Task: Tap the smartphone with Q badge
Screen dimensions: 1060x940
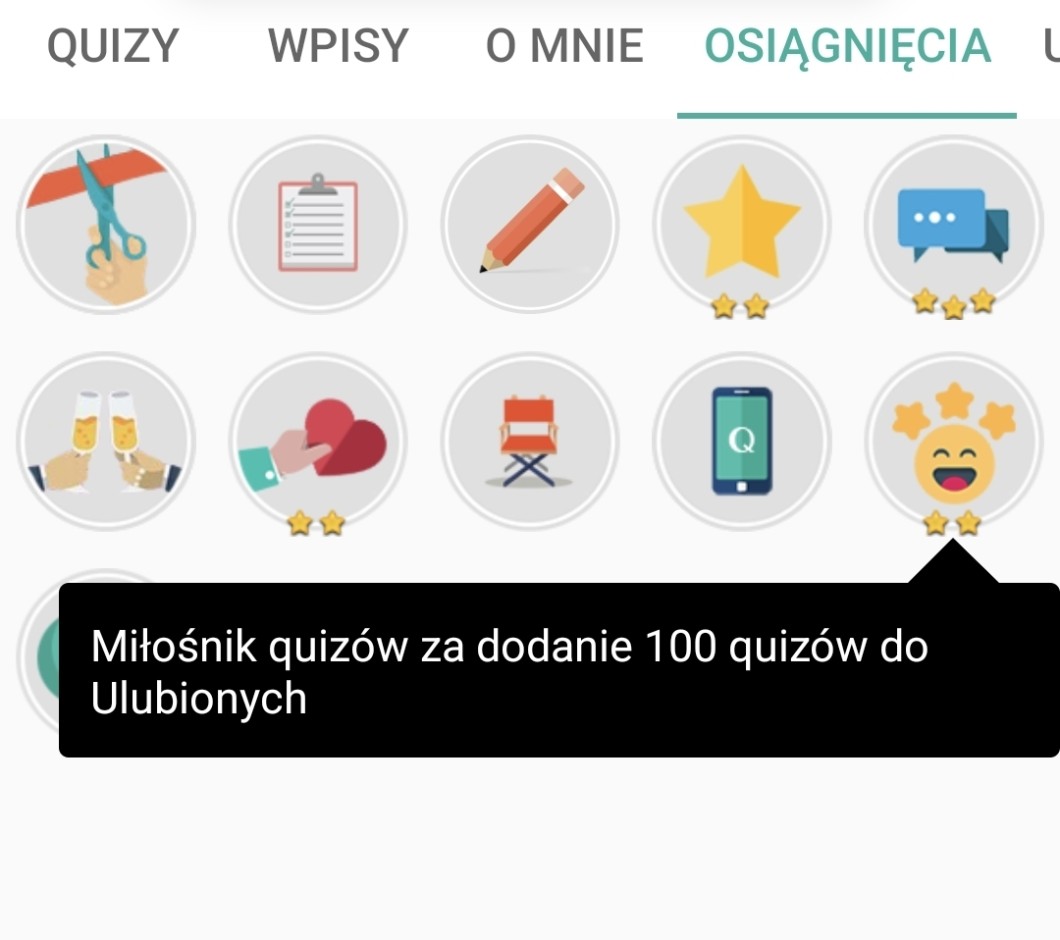Action: 741,441
